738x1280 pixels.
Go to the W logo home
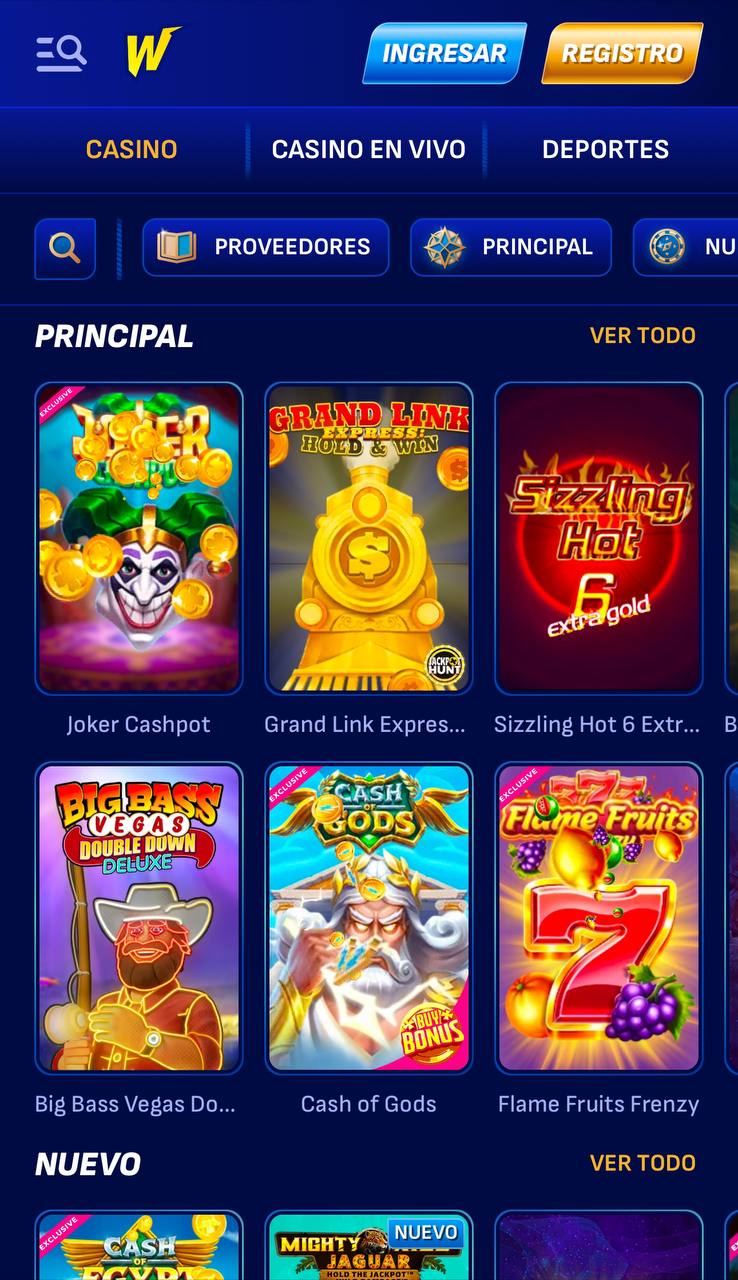[x=152, y=52]
